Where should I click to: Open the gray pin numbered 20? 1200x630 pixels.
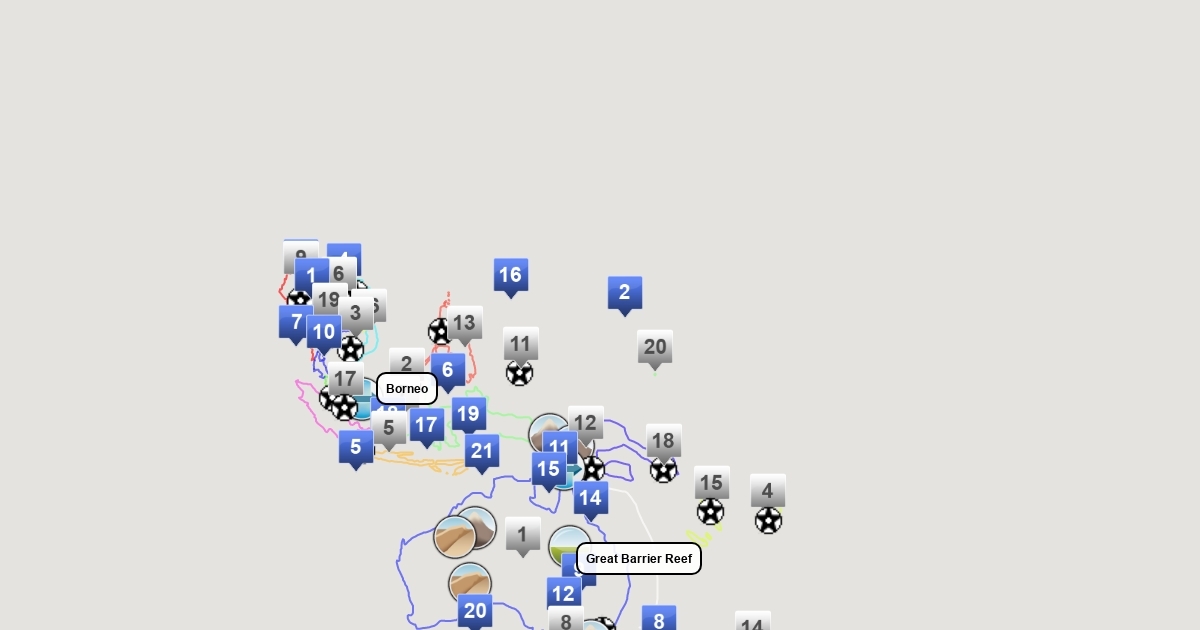coord(655,347)
